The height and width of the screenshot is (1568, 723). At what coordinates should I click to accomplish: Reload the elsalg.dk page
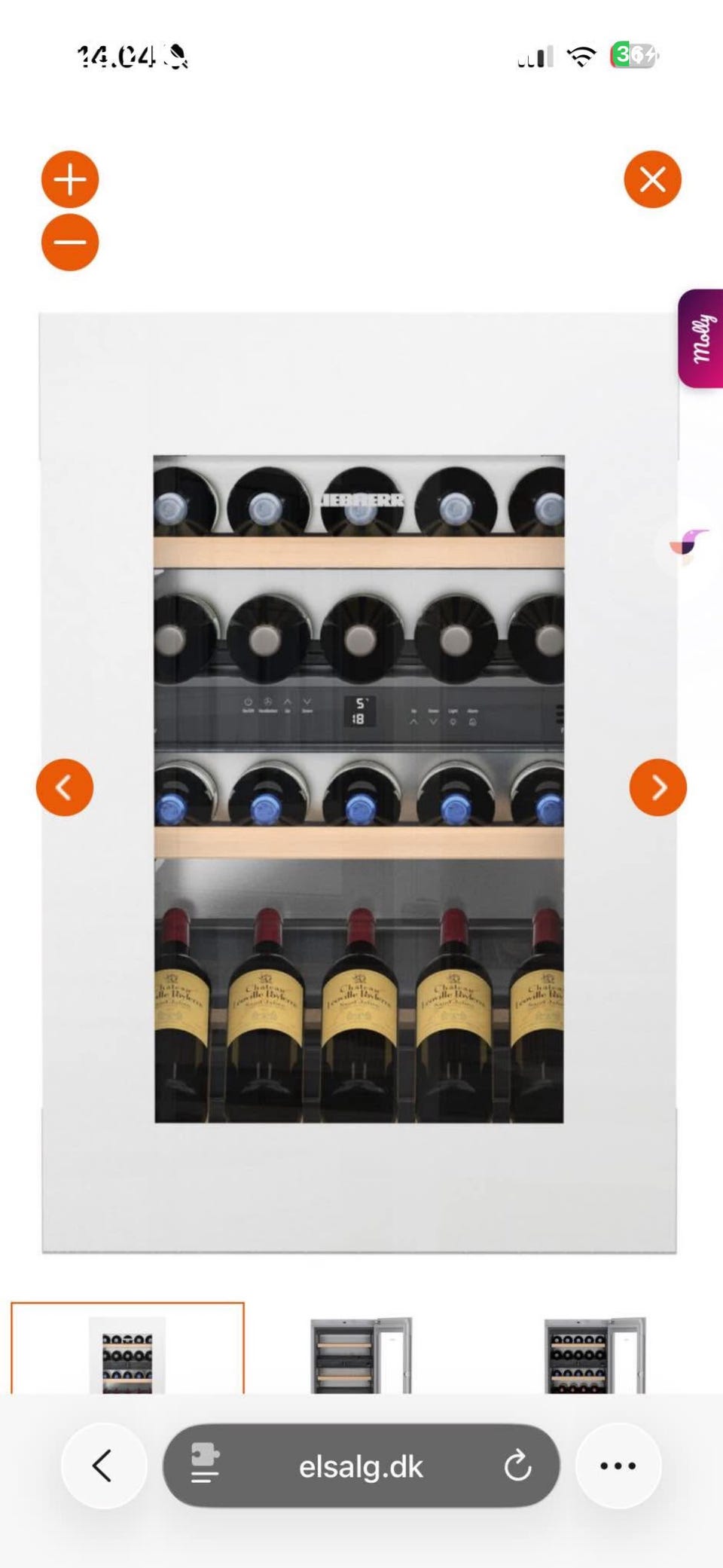click(x=517, y=1466)
